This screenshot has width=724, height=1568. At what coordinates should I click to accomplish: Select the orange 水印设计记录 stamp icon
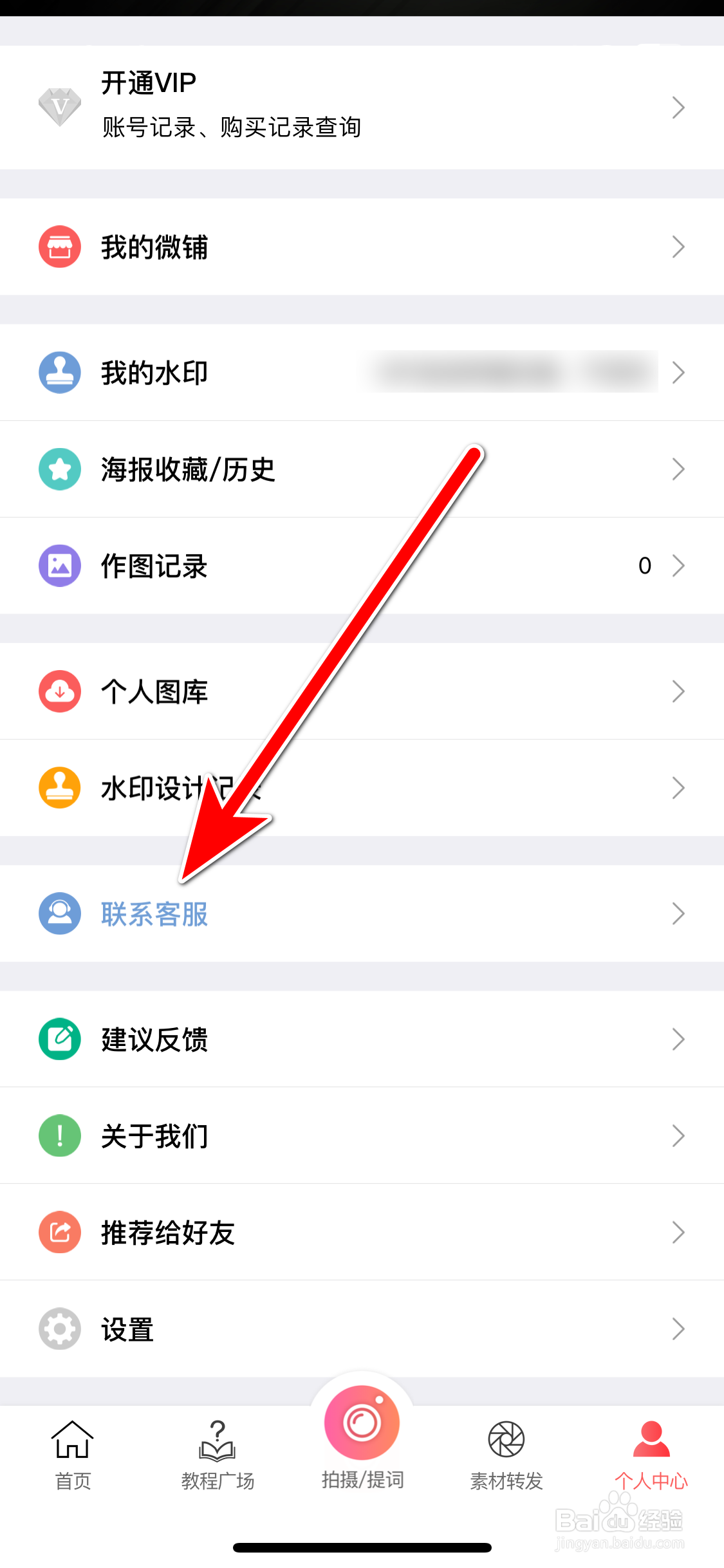pyautogui.click(x=59, y=788)
